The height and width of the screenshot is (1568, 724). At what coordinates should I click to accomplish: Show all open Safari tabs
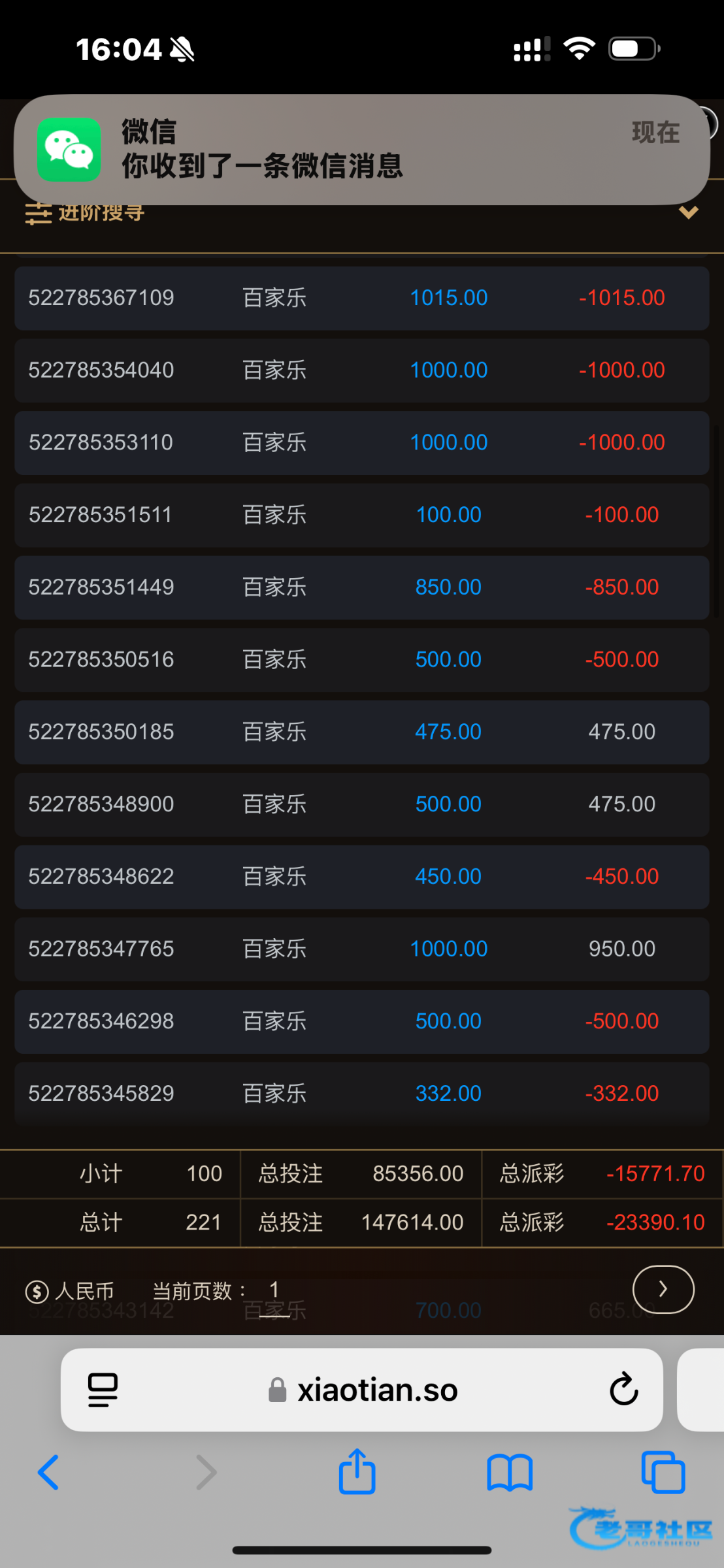(x=663, y=1473)
